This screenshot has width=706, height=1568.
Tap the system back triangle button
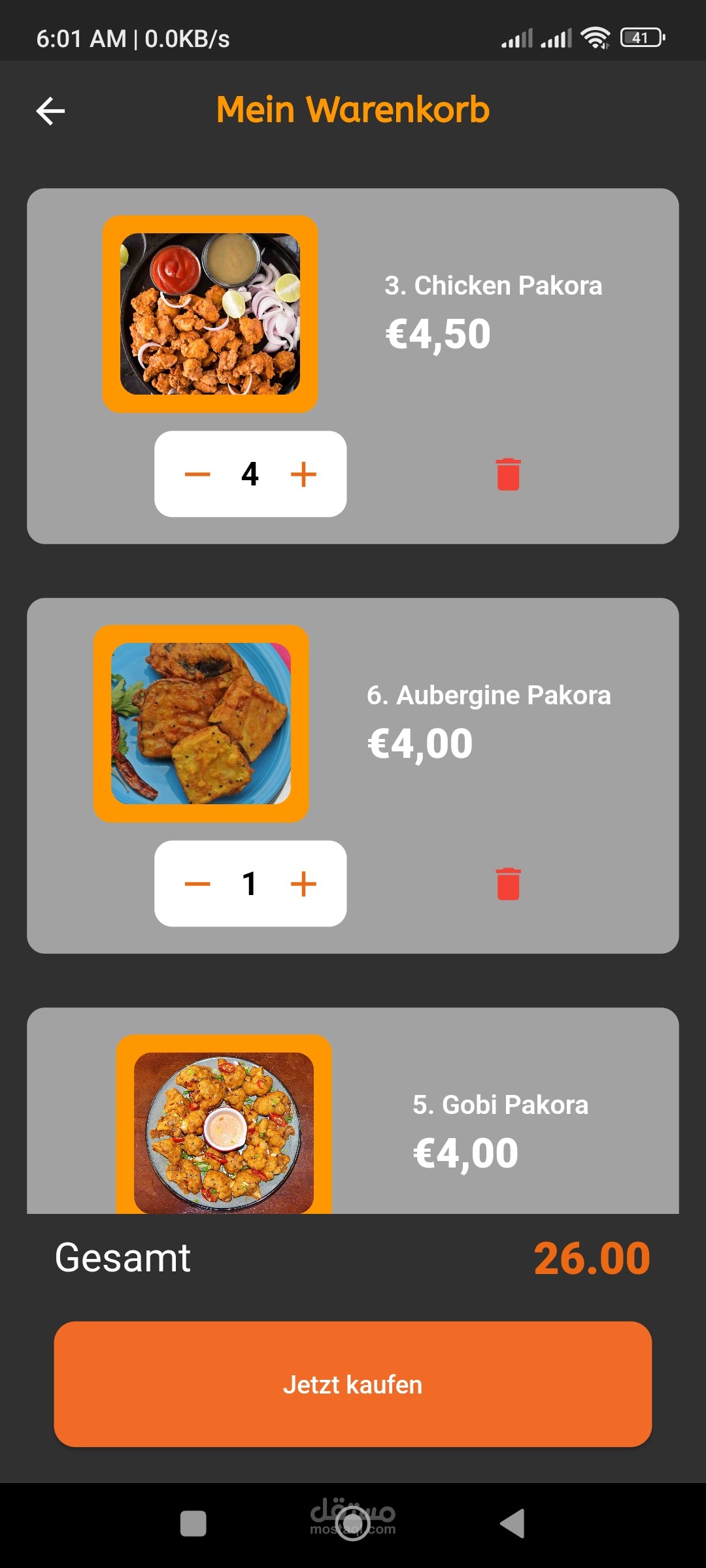pyautogui.click(x=513, y=1524)
